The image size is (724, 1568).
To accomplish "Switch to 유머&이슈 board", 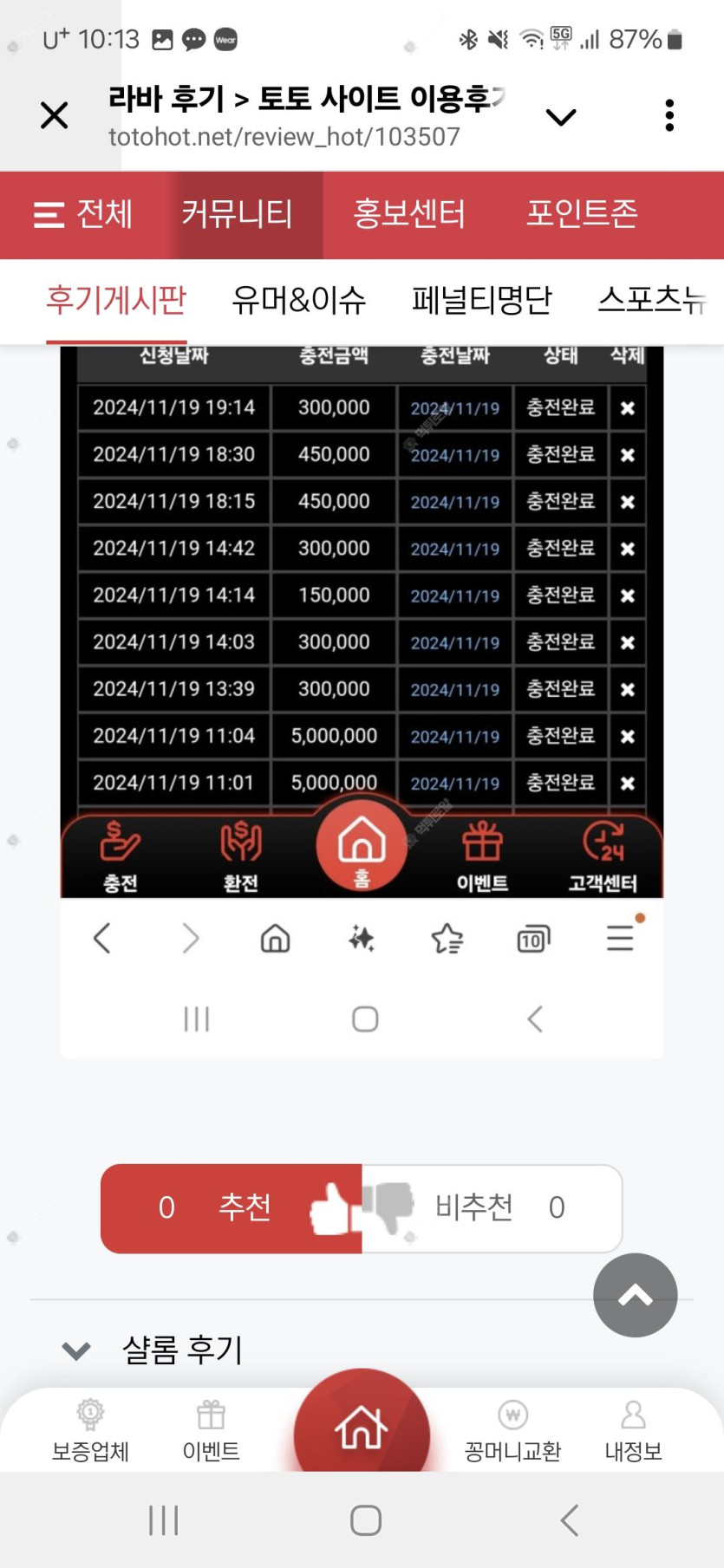I will tap(298, 300).
